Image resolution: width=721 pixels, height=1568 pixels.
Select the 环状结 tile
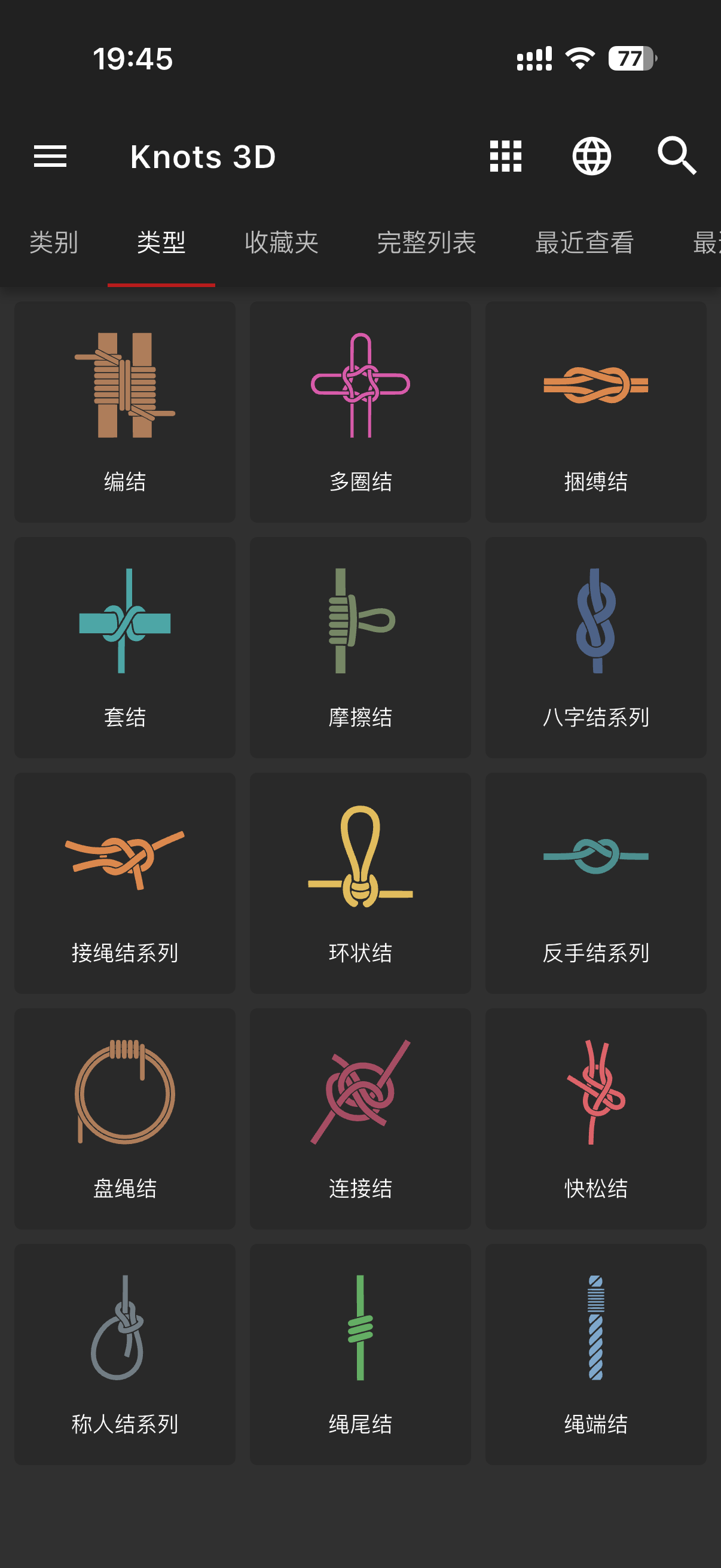coord(360,883)
